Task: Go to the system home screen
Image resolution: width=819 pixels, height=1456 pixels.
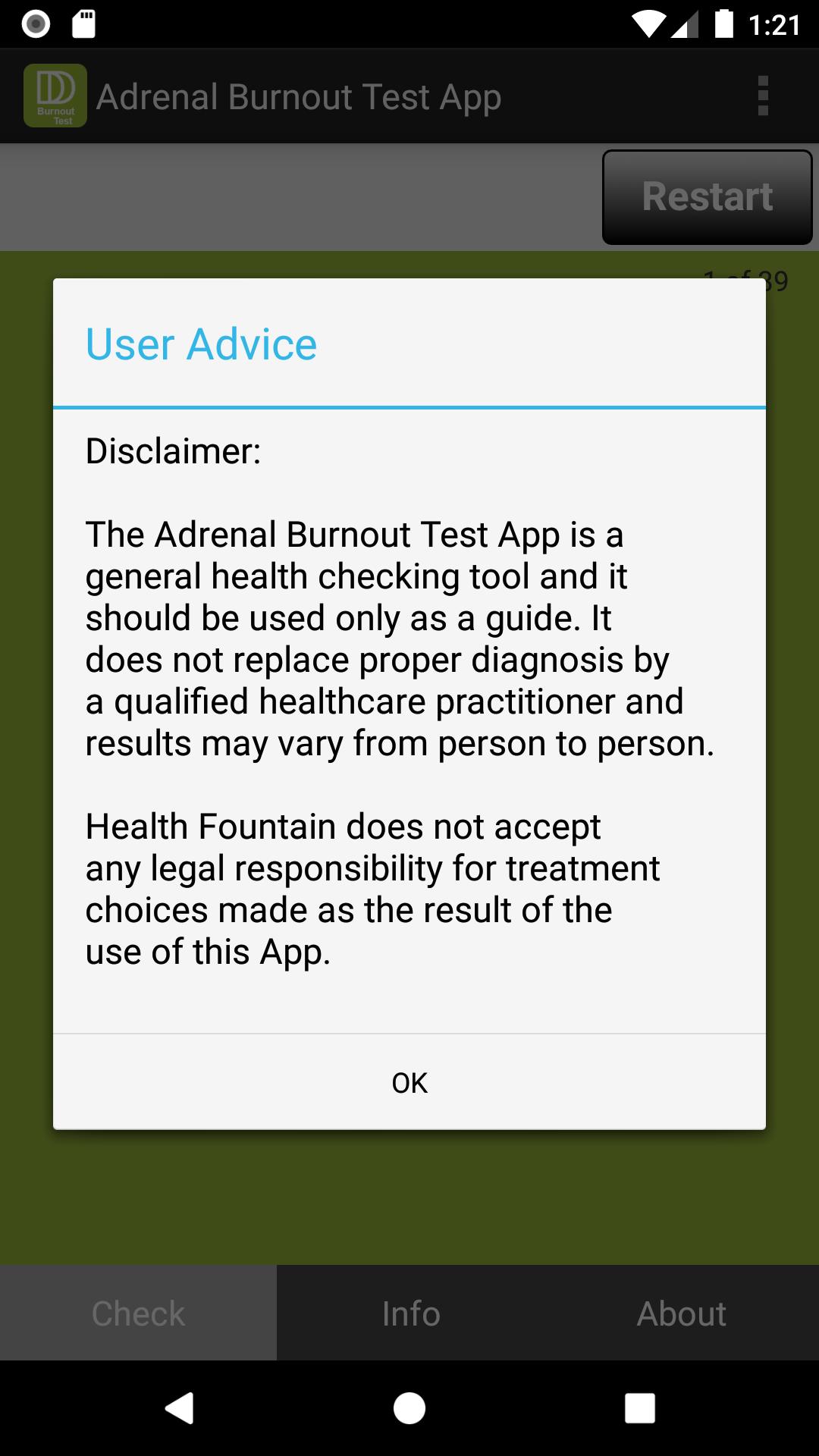Action: [x=409, y=1408]
